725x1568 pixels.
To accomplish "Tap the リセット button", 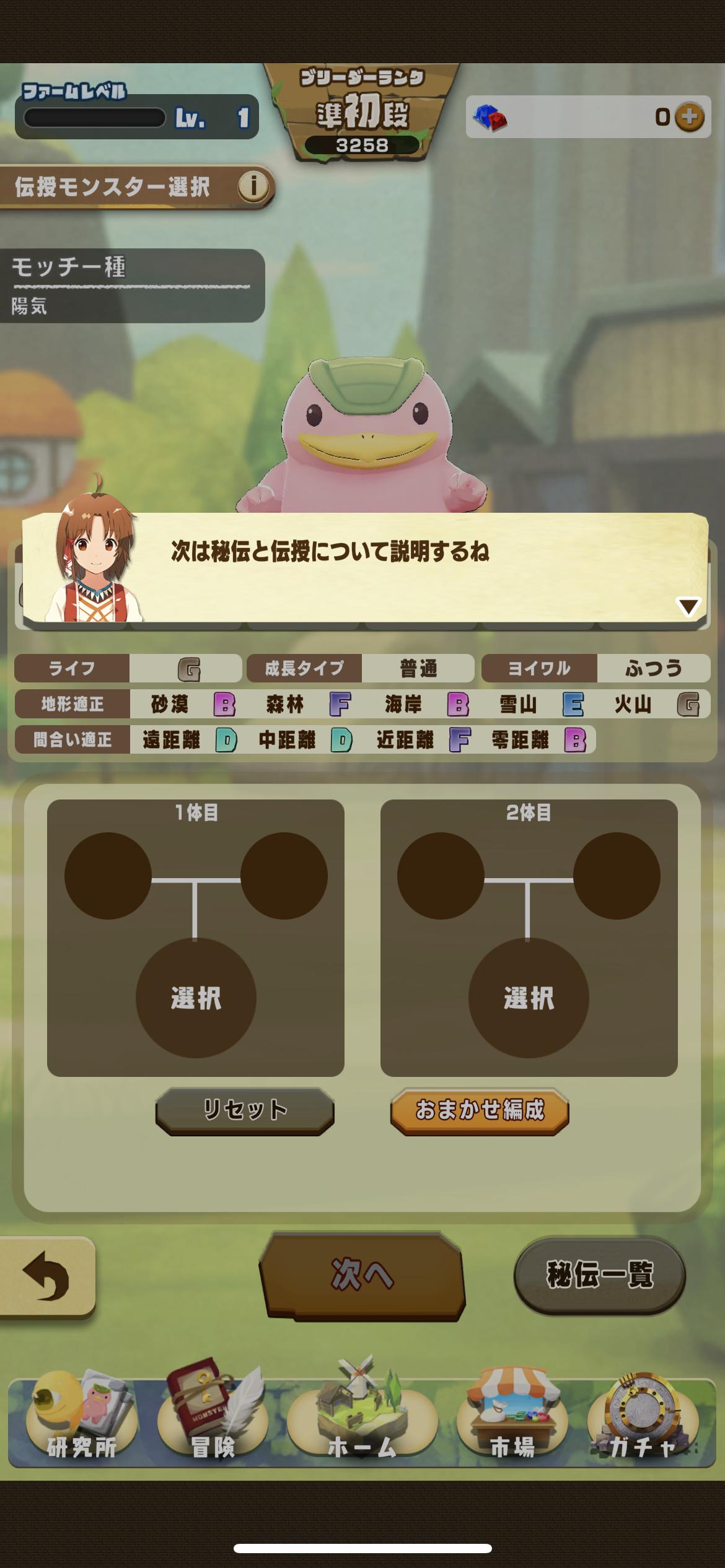I will pyautogui.click(x=245, y=1109).
